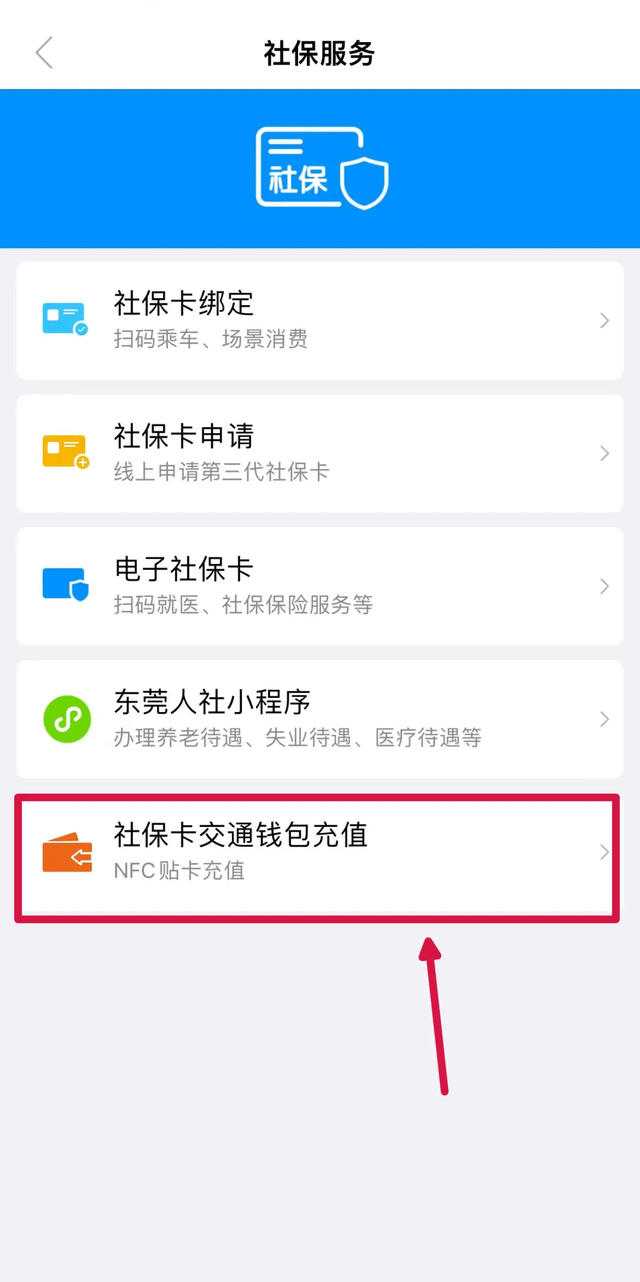The width and height of the screenshot is (640, 1282).
Task: Go back using the top-left arrow
Action: [44, 53]
